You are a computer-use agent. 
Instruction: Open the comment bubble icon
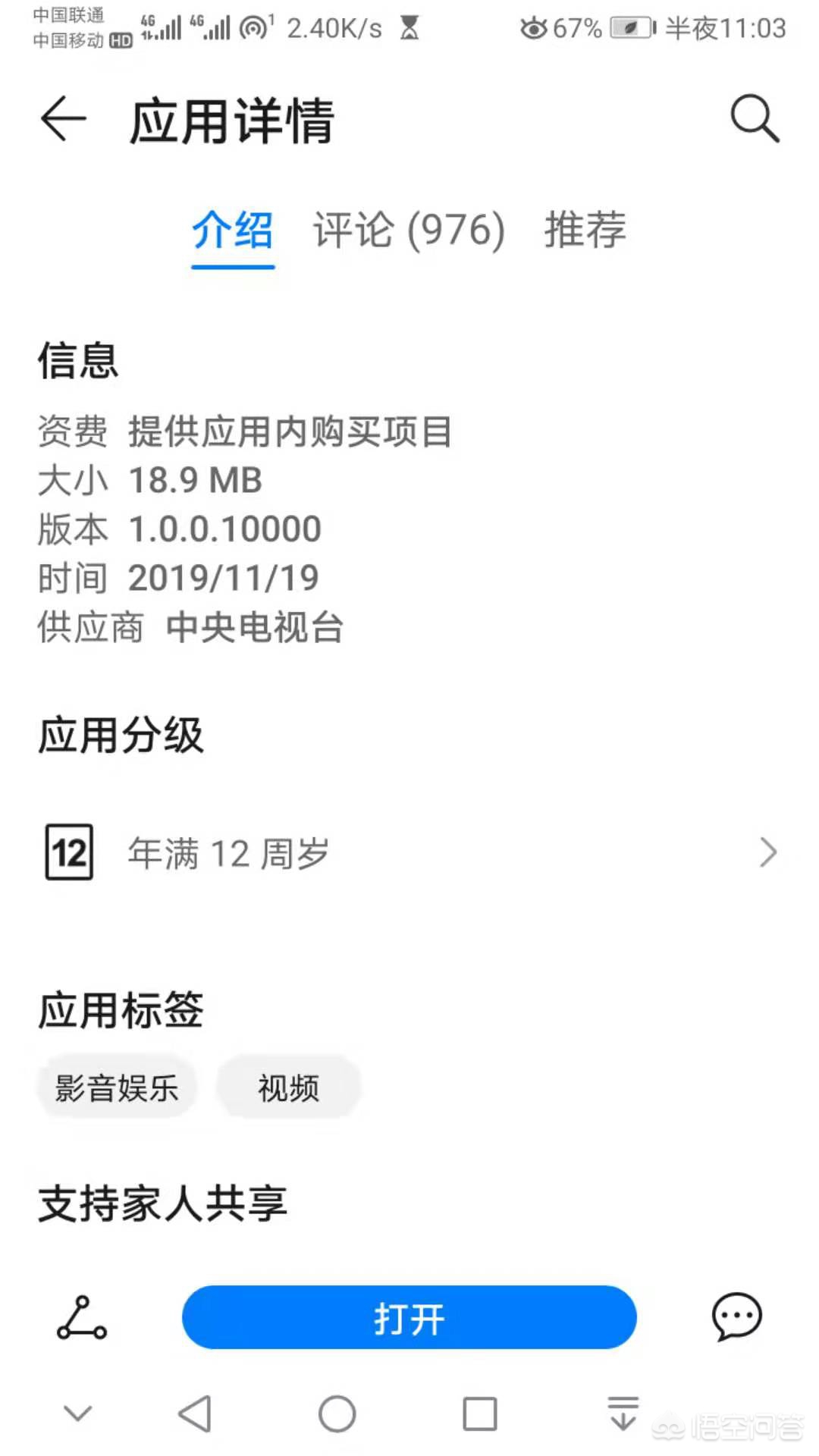click(x=736, y=1317)
